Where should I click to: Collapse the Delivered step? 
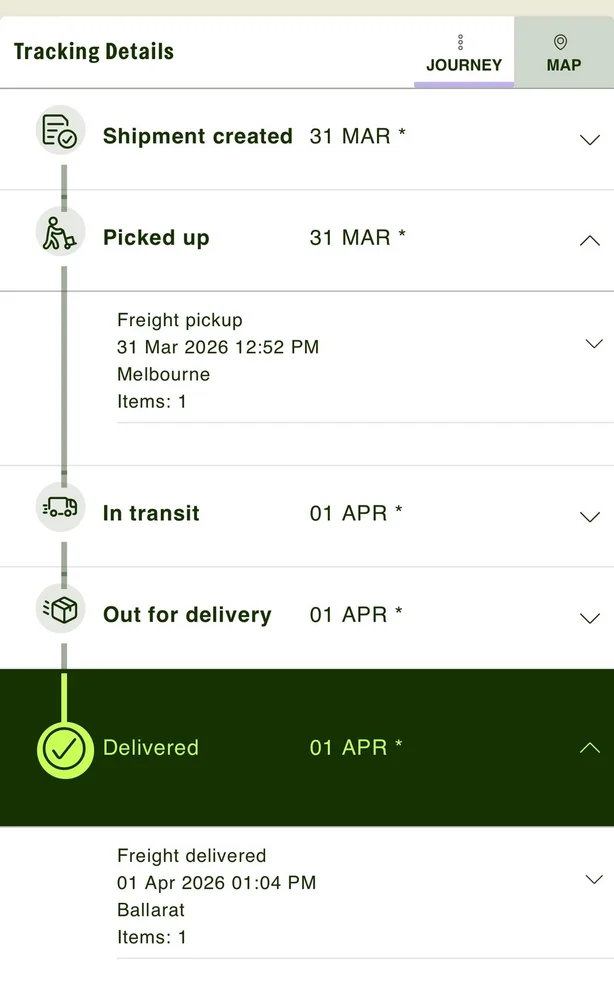(x=590, y=748)
